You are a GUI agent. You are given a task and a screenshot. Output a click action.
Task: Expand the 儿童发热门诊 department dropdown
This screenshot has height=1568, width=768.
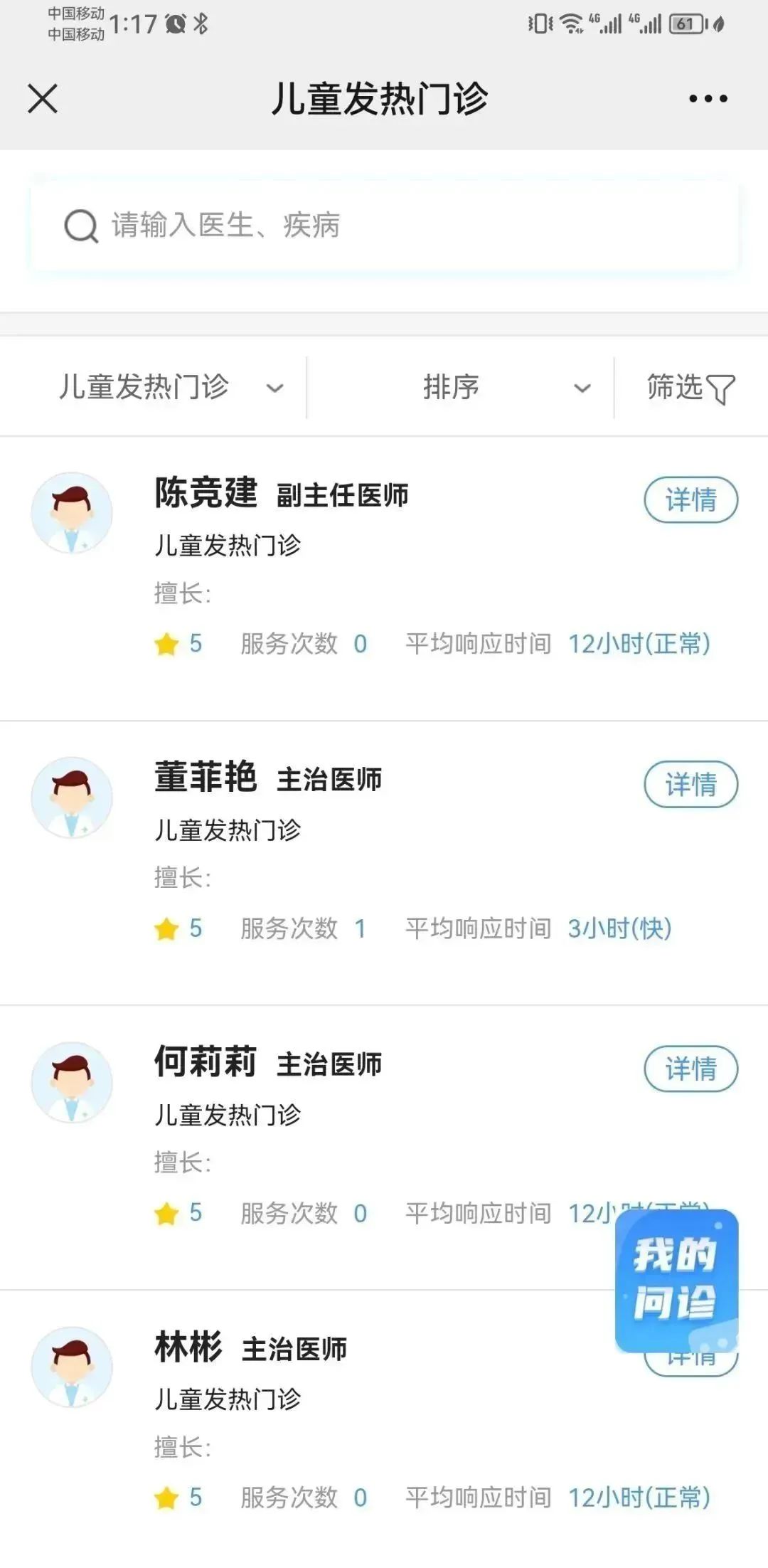click(171, 387)
